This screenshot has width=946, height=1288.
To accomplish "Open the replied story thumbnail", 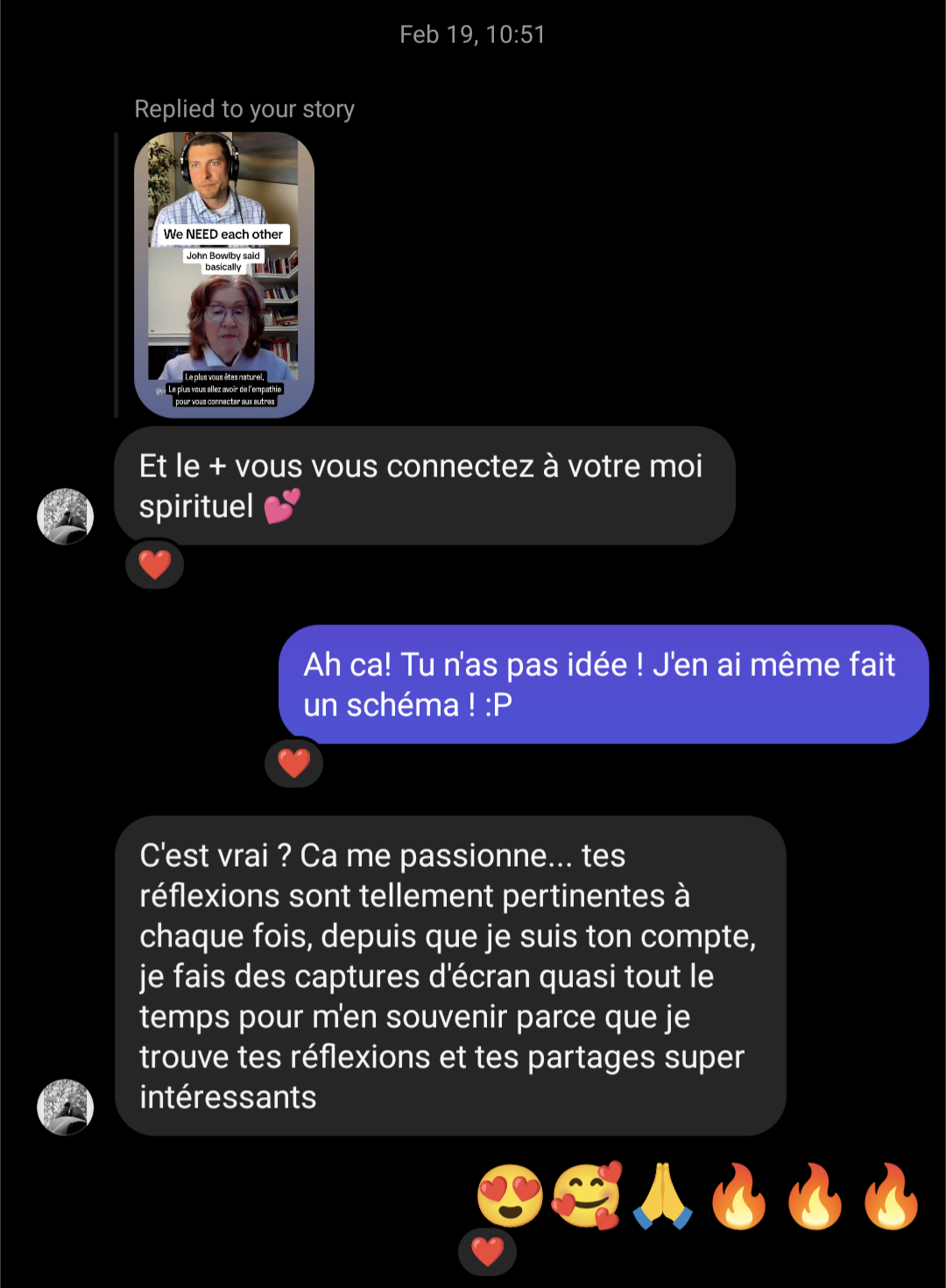I will 224,274.
